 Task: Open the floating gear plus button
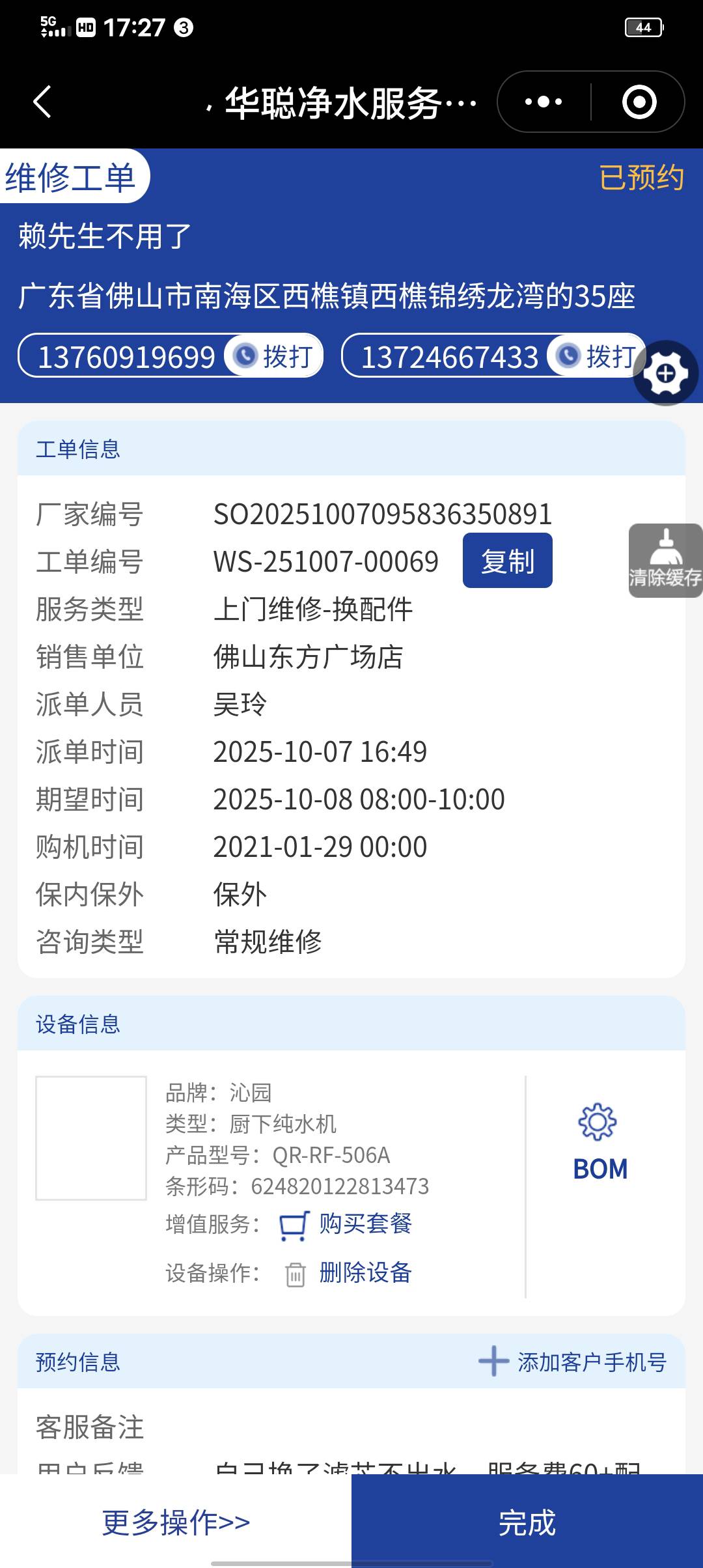click(665, 373)
